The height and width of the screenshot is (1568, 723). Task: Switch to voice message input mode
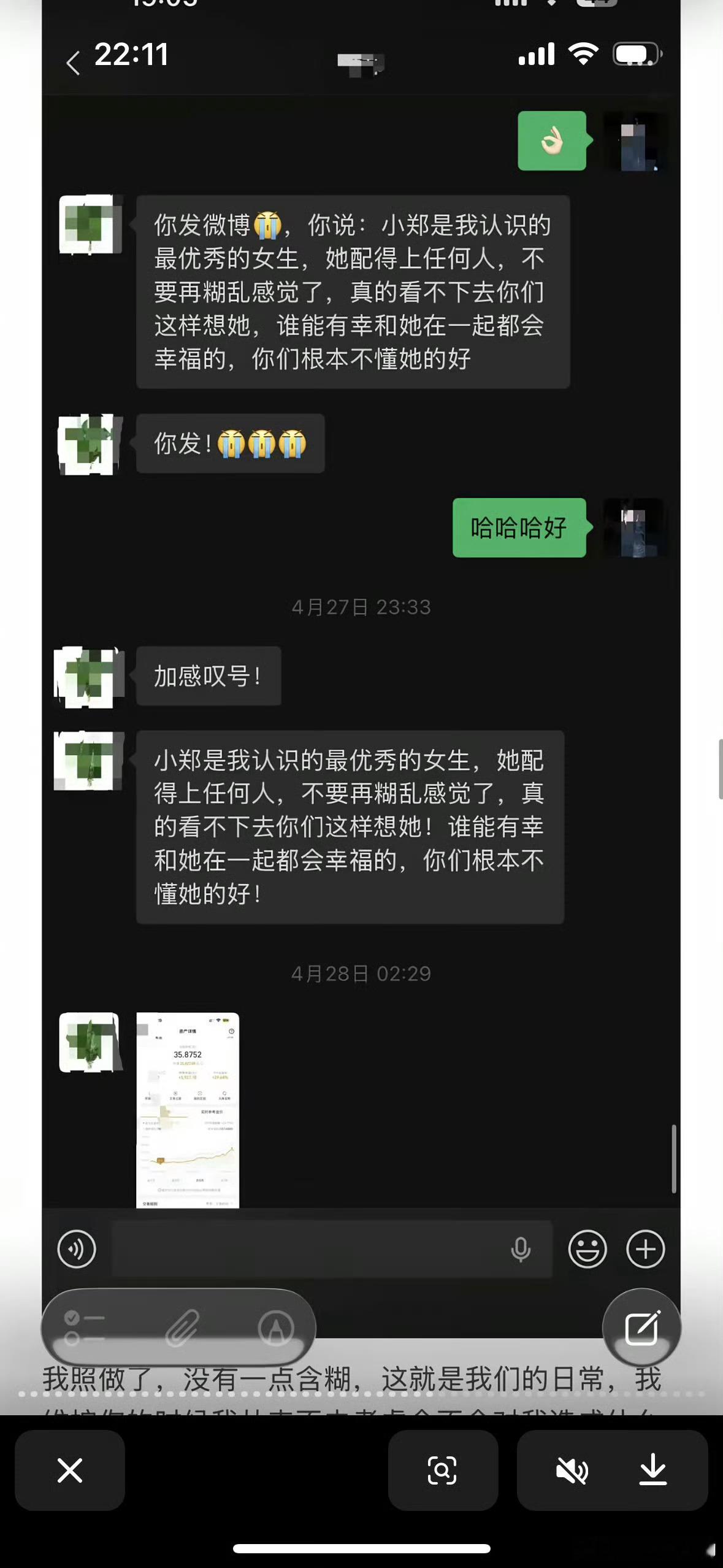coord(77,1249)
